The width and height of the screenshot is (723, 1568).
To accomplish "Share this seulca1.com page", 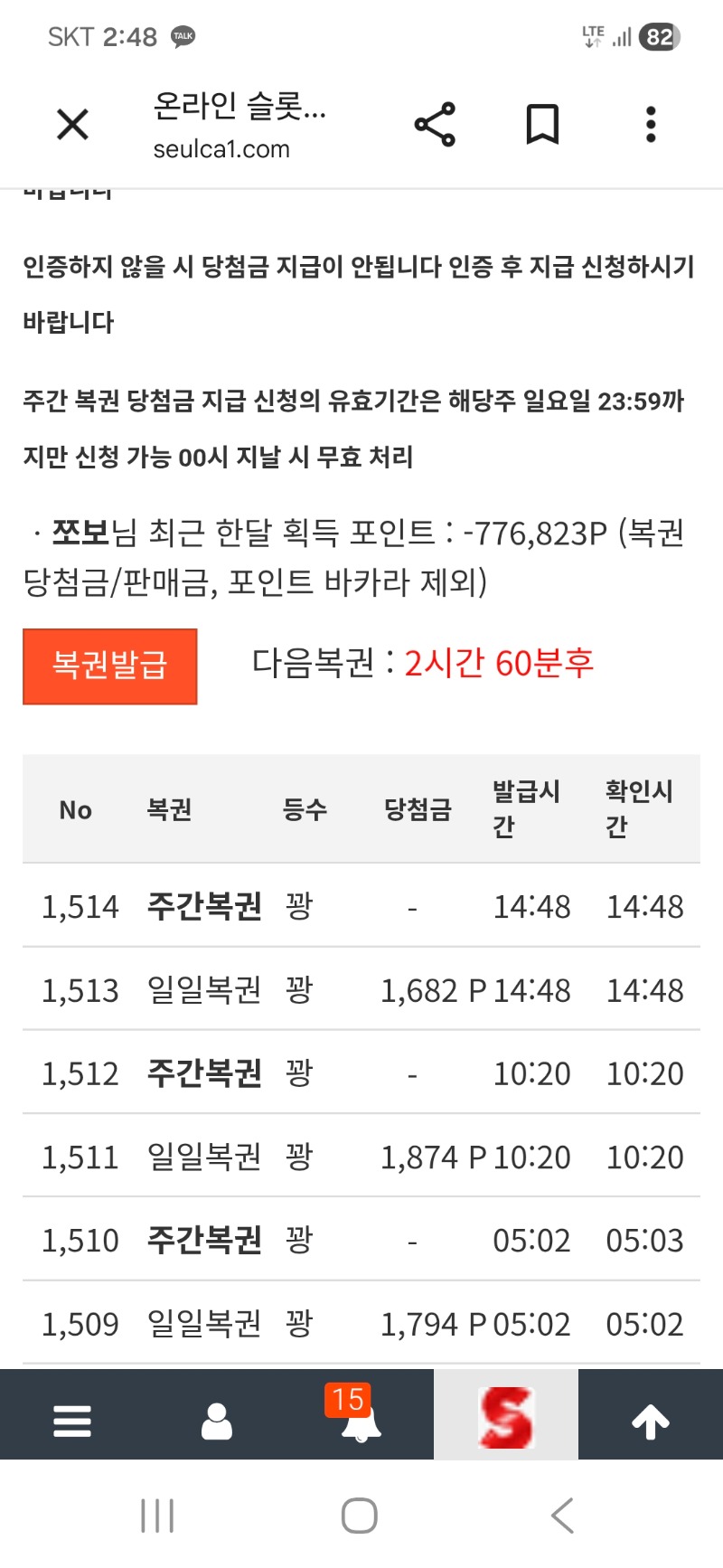I will [435, 125].
